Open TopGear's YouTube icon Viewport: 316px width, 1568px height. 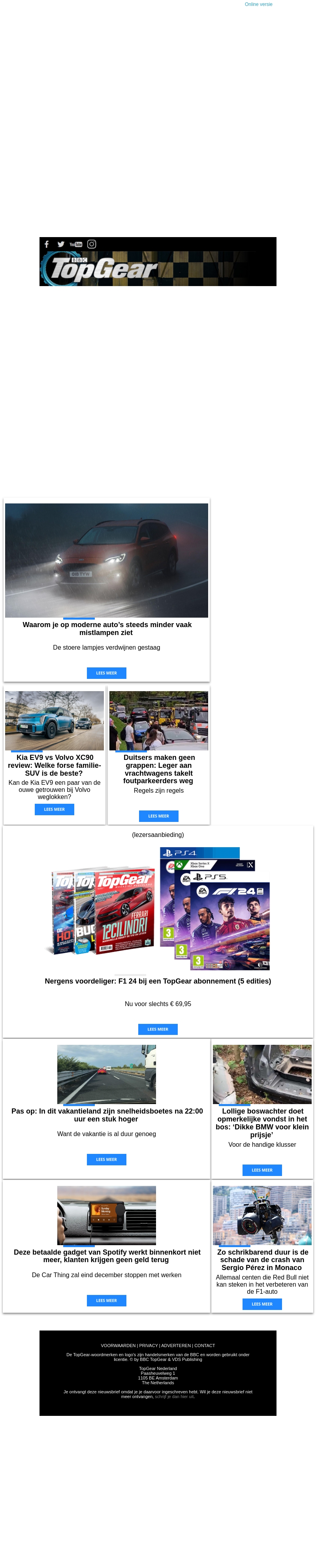point(75,244)
